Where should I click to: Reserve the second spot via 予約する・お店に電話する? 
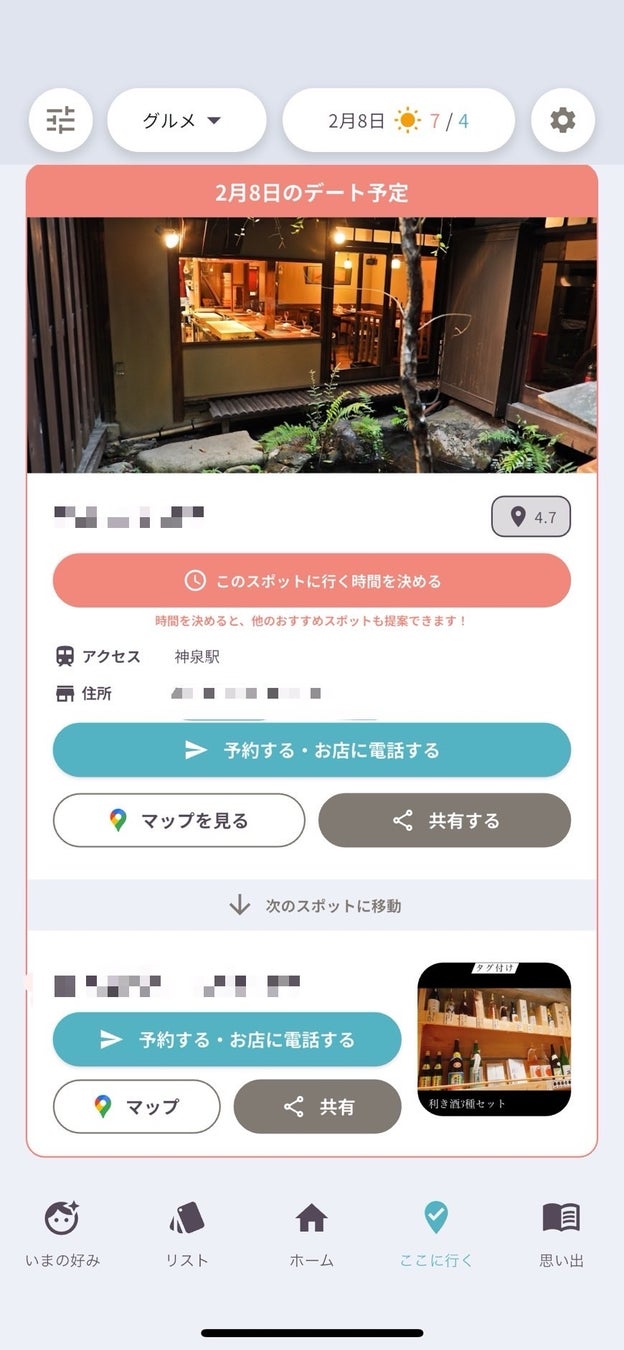(227, 1040)
